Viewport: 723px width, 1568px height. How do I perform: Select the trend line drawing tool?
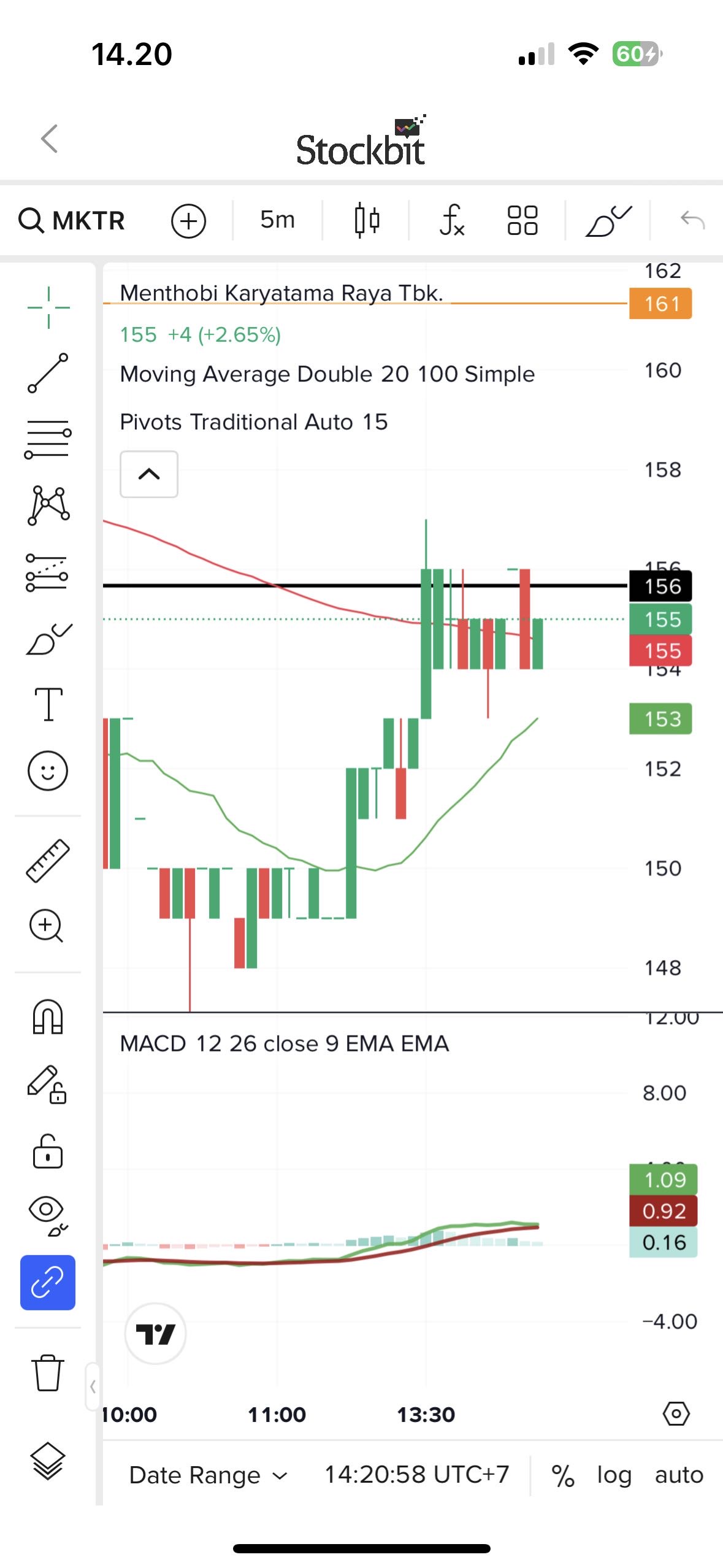[x=48, y=373]
